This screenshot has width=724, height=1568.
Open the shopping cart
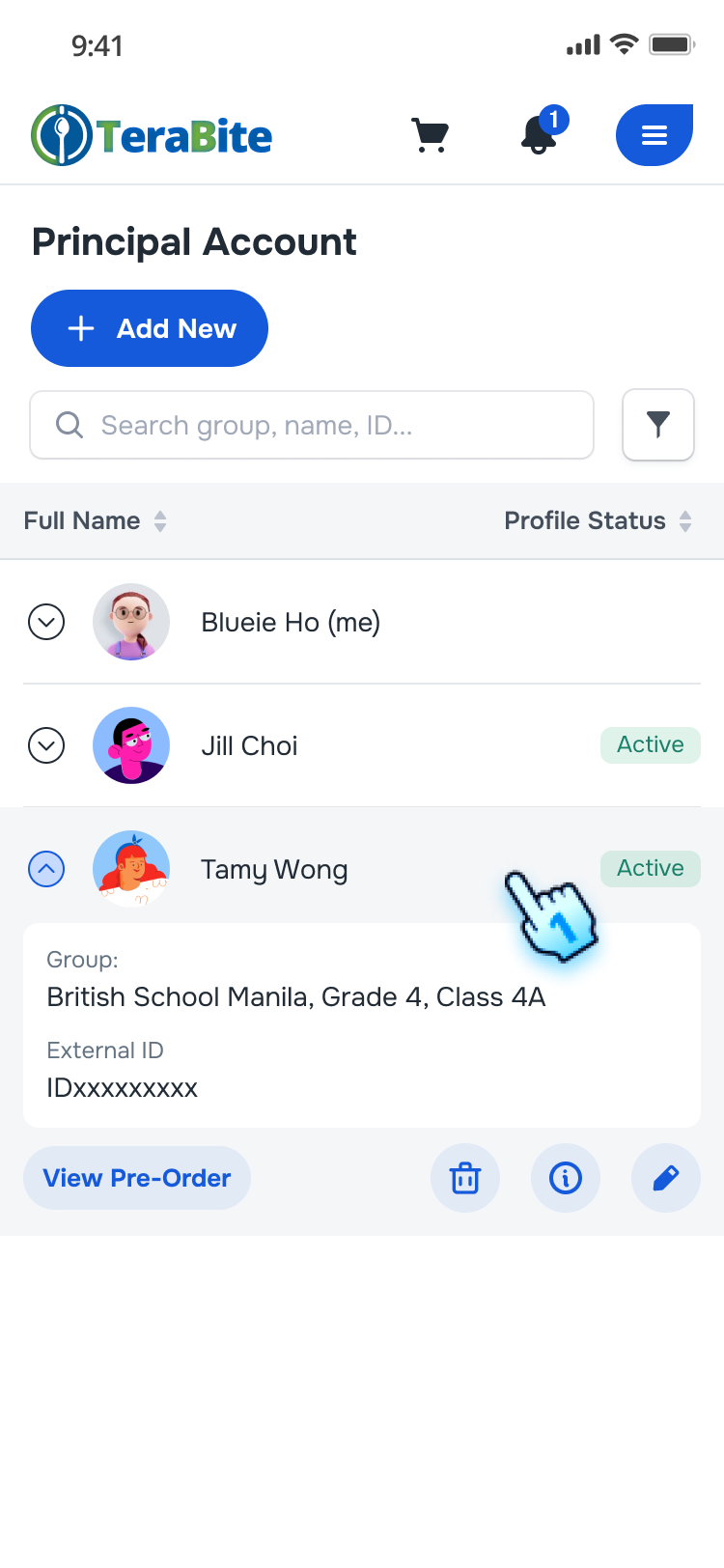tap(431, 135)
